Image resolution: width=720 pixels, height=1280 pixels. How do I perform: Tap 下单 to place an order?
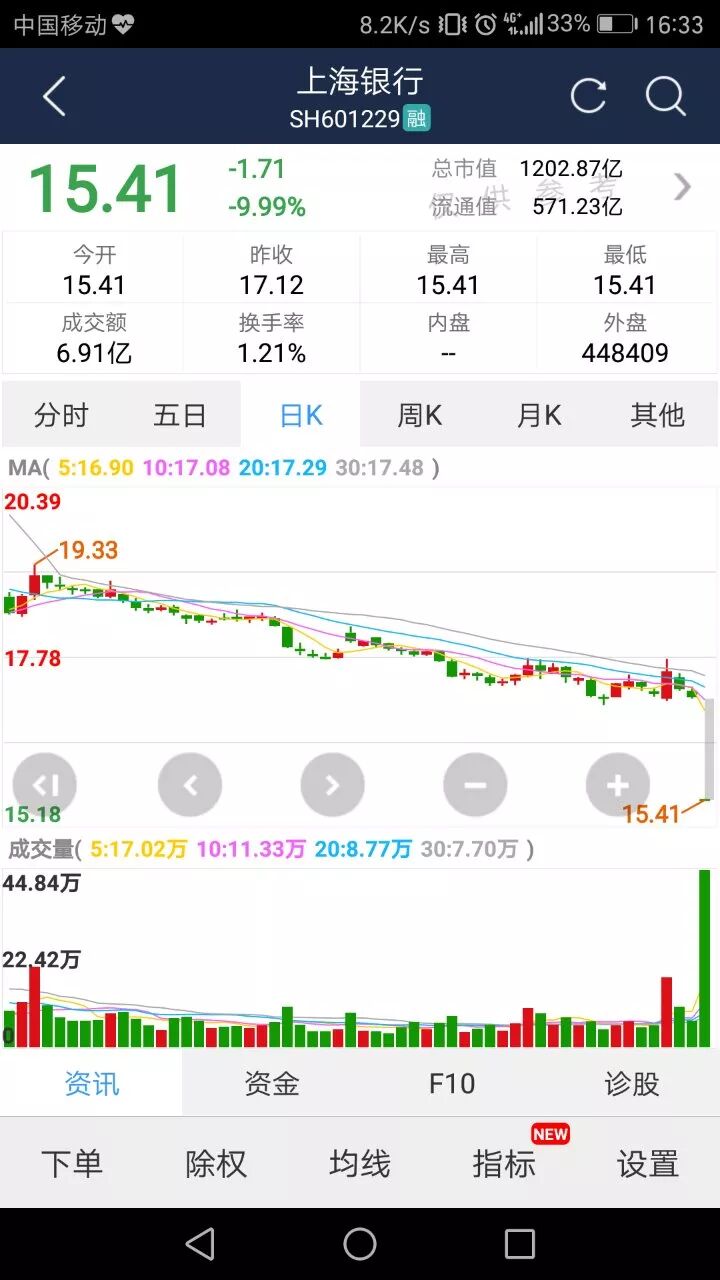[x=72, y=1164]
